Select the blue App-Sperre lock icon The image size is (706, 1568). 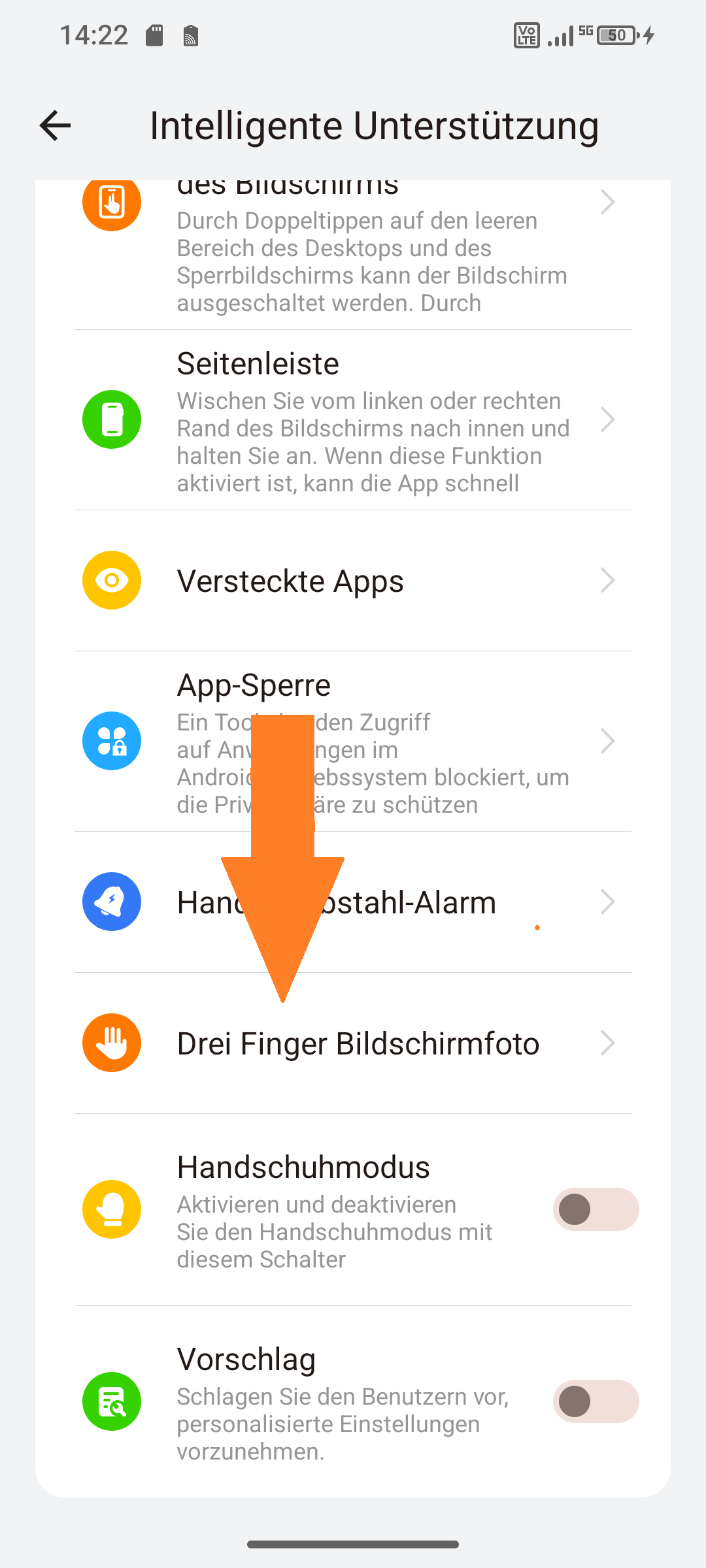pos(111,740)
